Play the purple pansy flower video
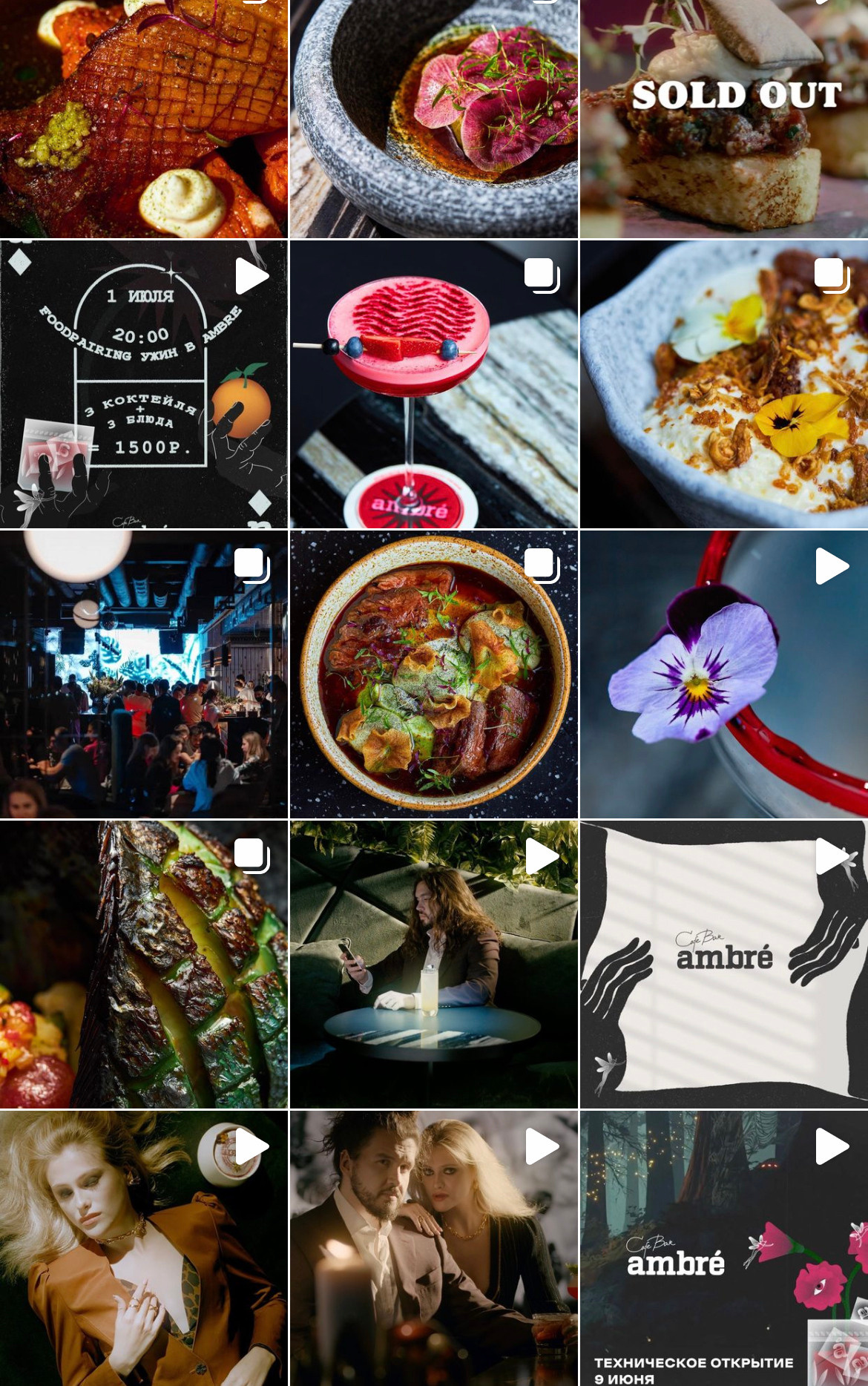 [x=724, y=674]
